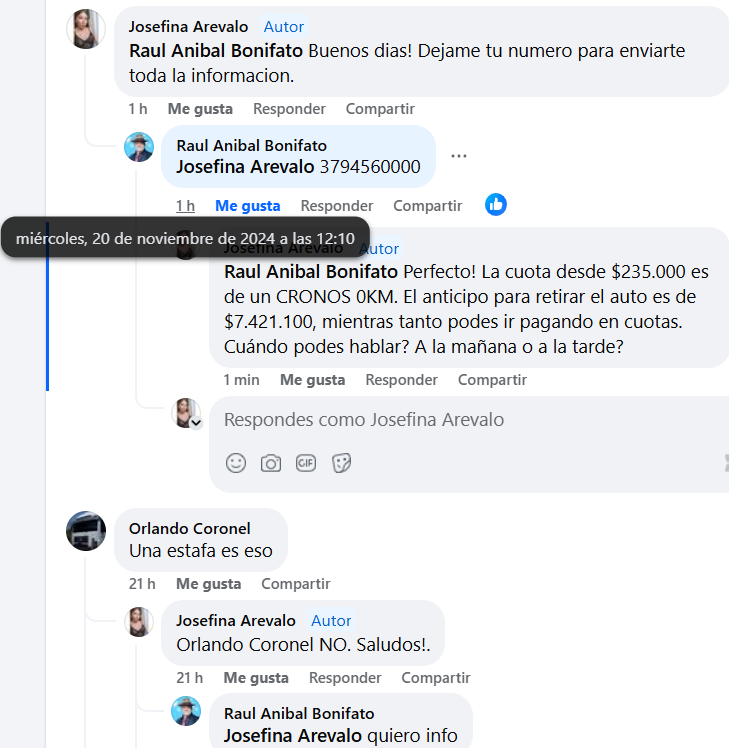This screenshot has height=748, width=729.
Task: Like Raul Anibal Bonifato's phone number comment
Action: point(247,206)
